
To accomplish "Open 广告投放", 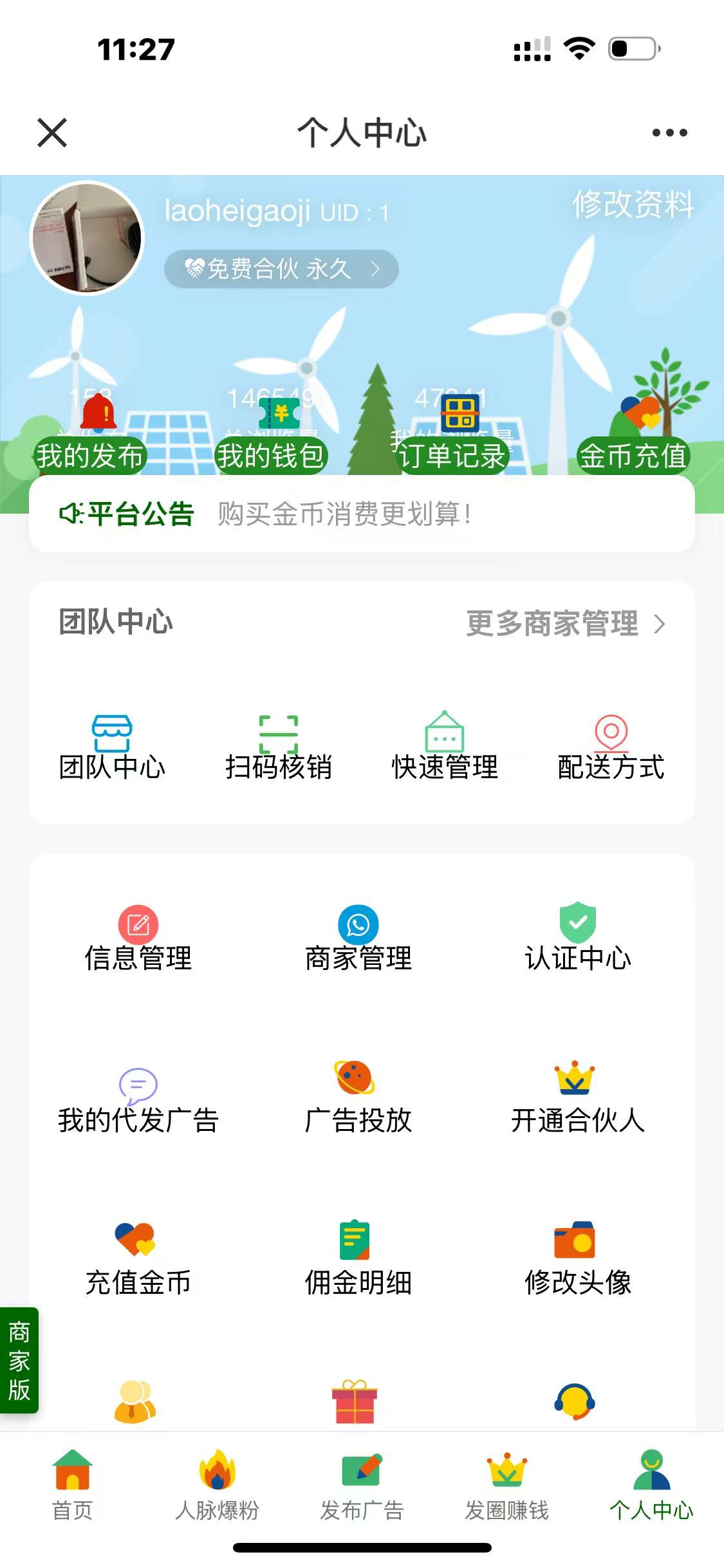I will pyautogui.click(x=358, y=1102).
